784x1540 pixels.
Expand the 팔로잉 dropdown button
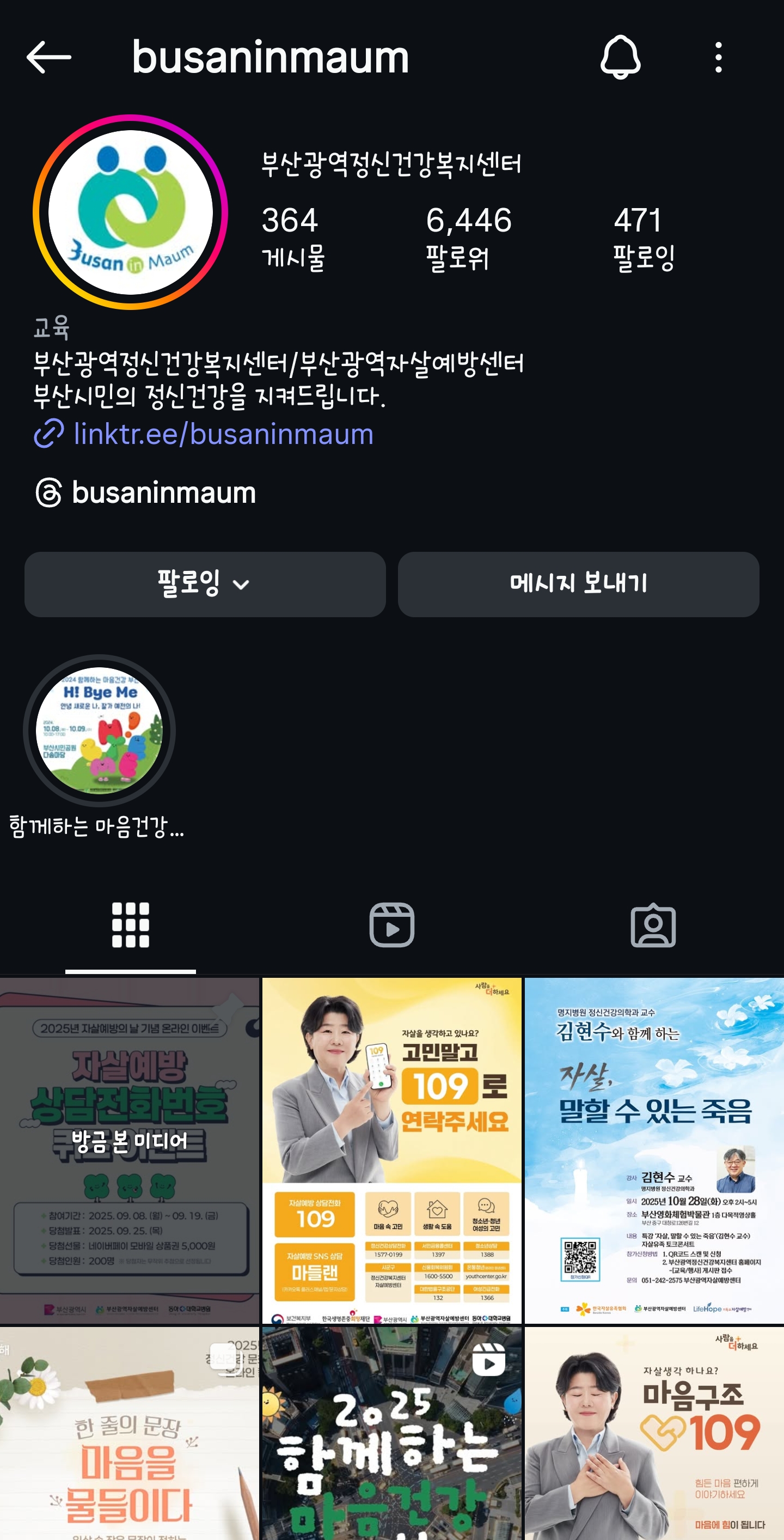click(205, 584)
